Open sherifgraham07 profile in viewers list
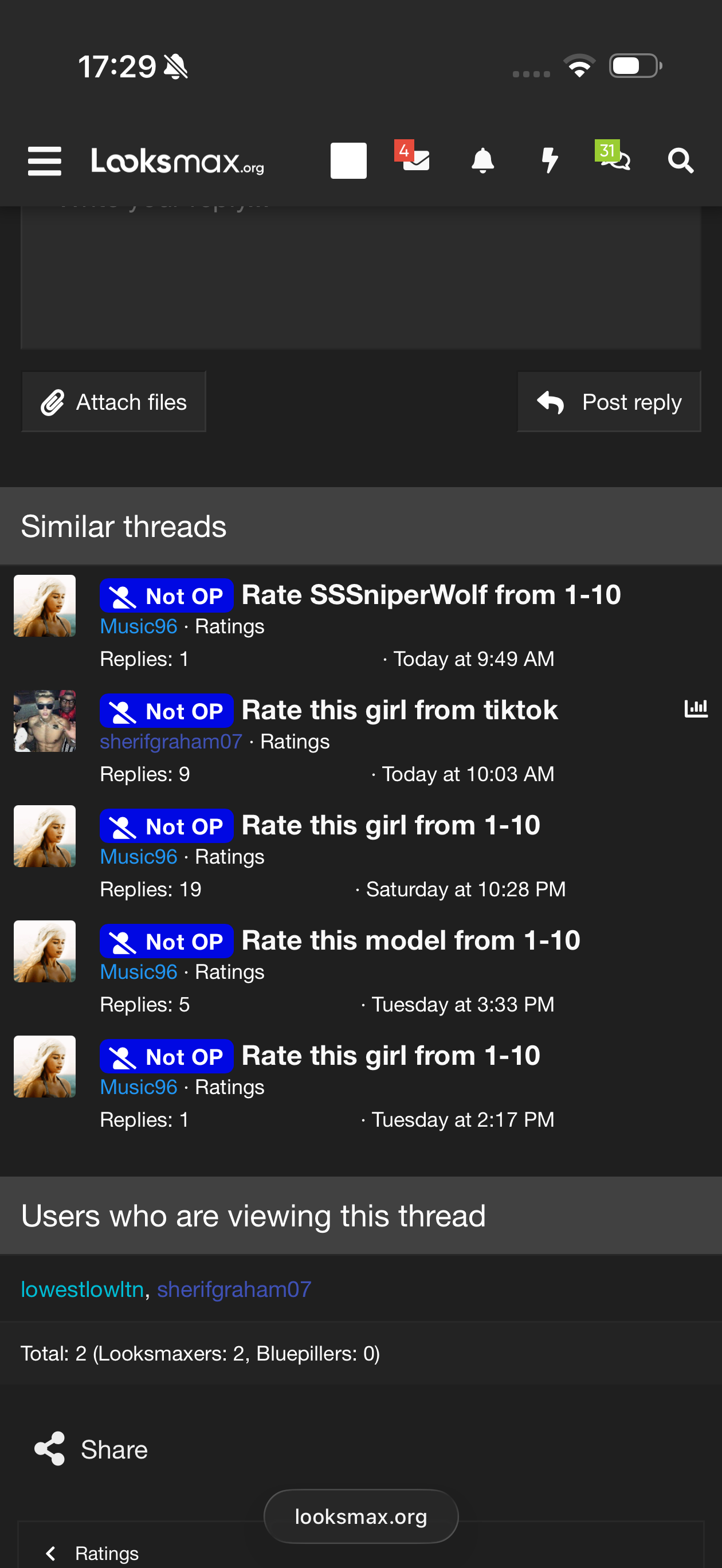Screen dimensions: 722x1568 pyautogui.click(x=234, y=1288)
